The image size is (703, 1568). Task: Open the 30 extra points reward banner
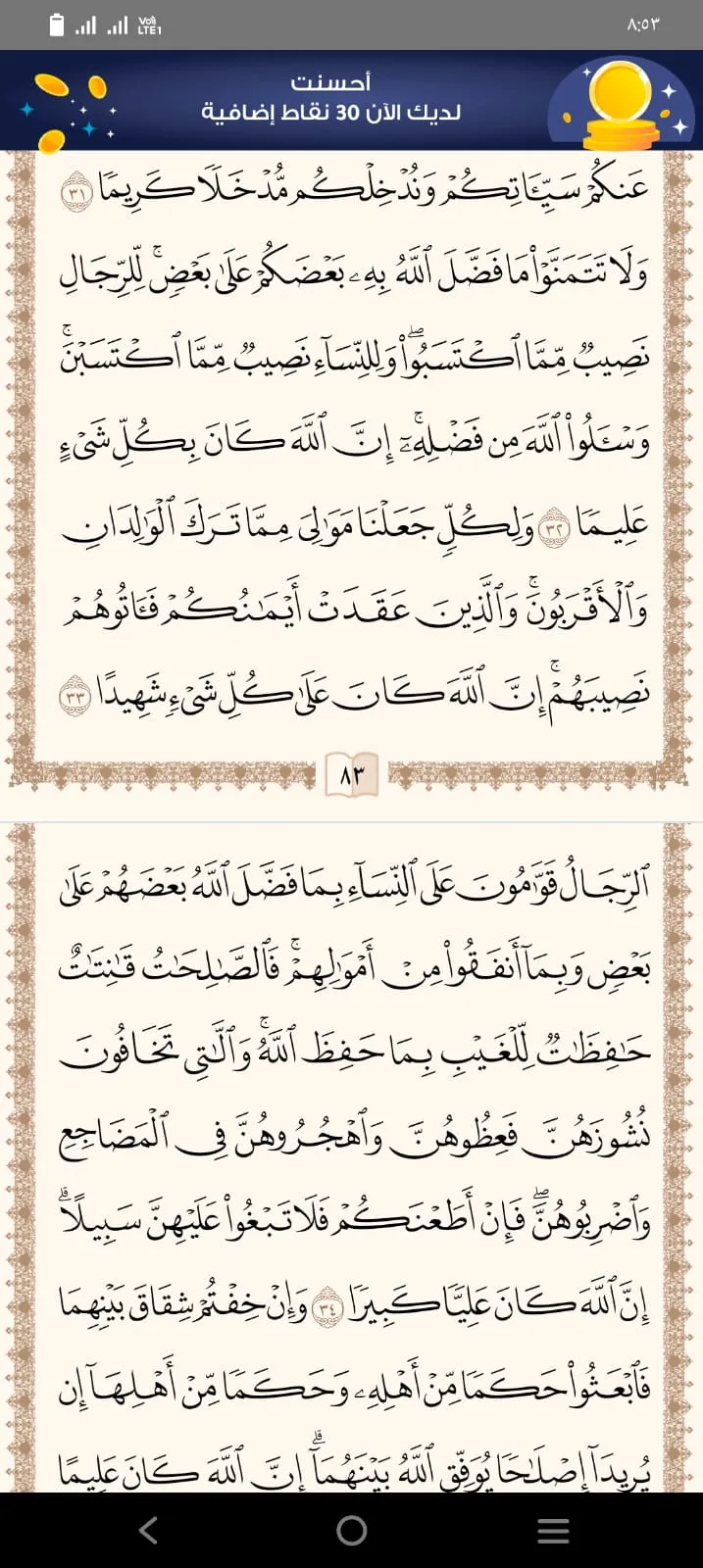pos(351,100)
